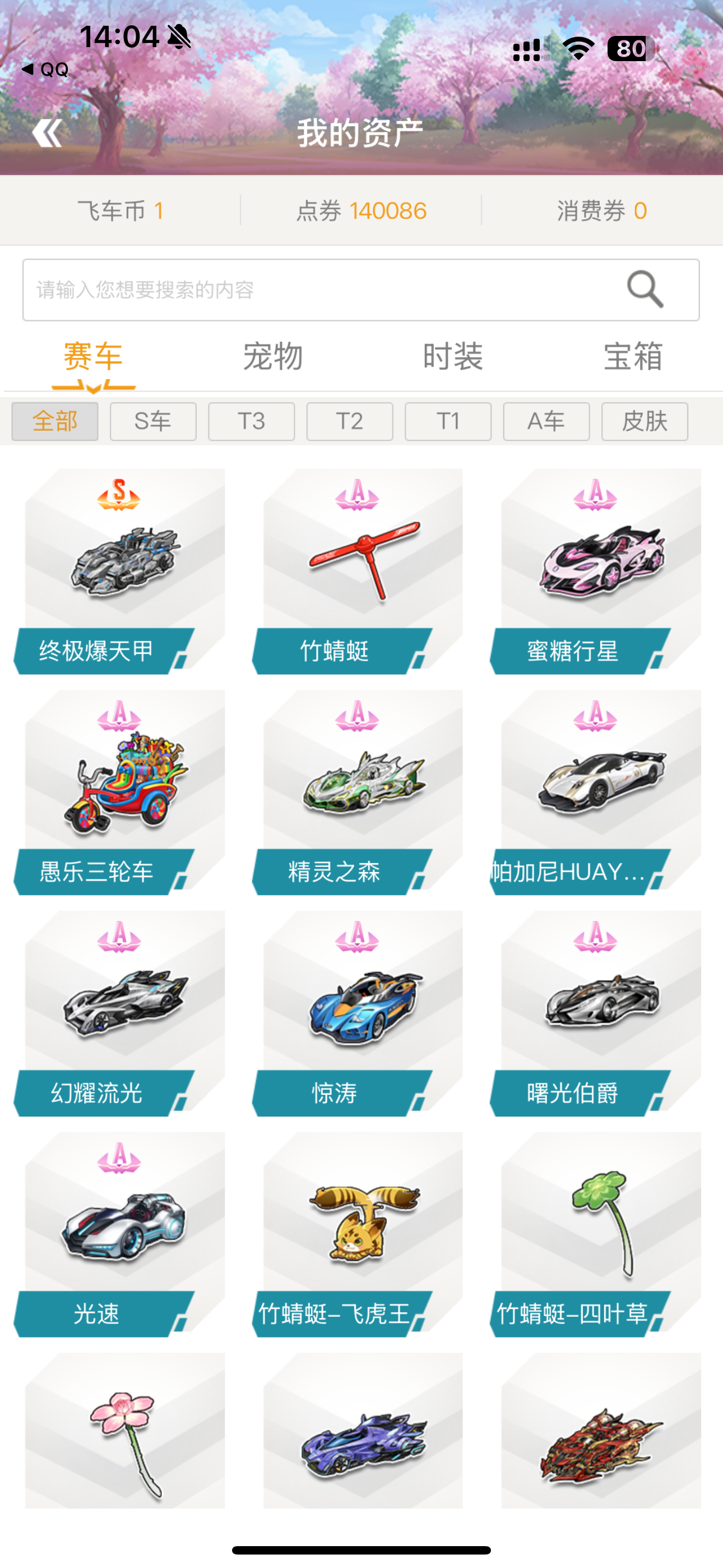The height and width of the screenshot is (1568, 723).
Task: Filter by T2 cars
Action: (349, 421)
